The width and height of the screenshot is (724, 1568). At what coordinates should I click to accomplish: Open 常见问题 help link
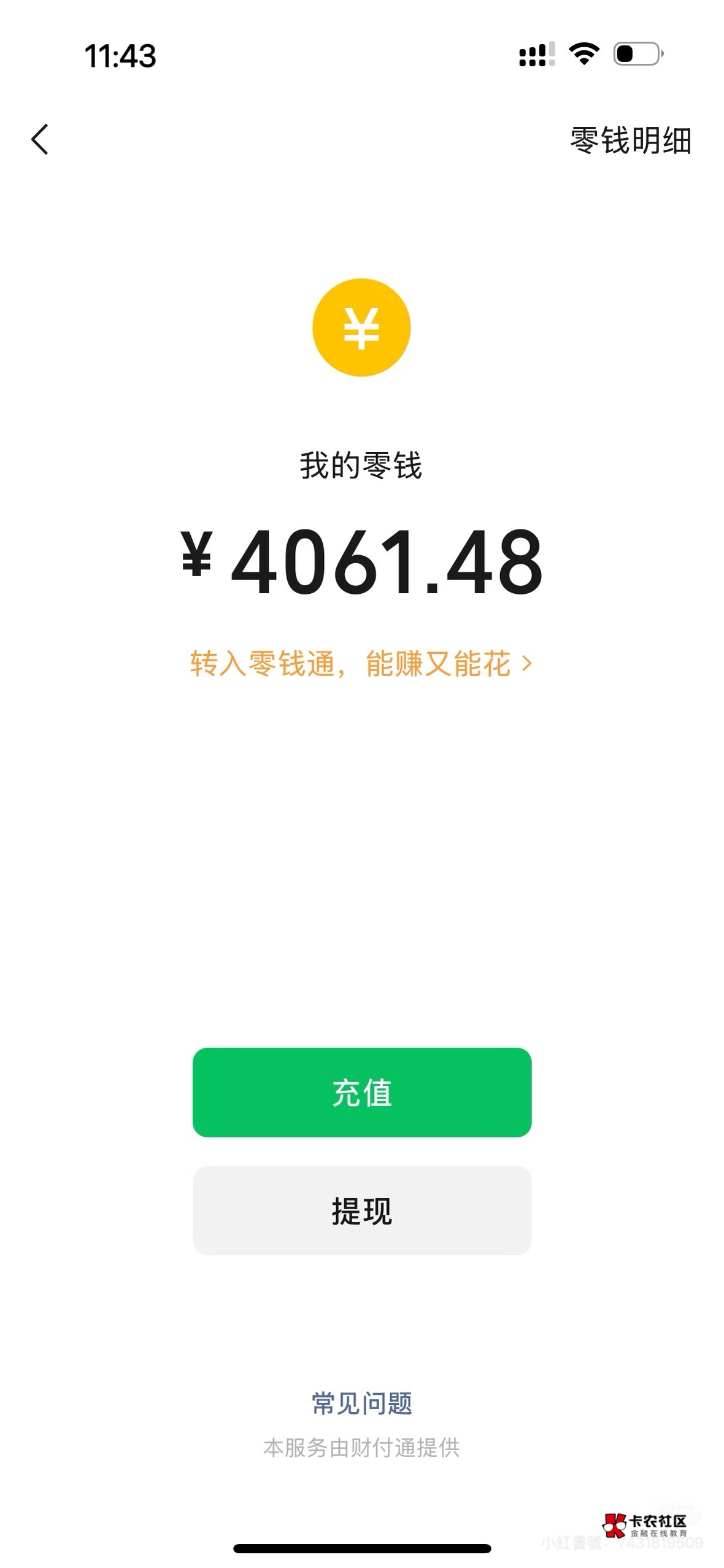pos(362,1403)
